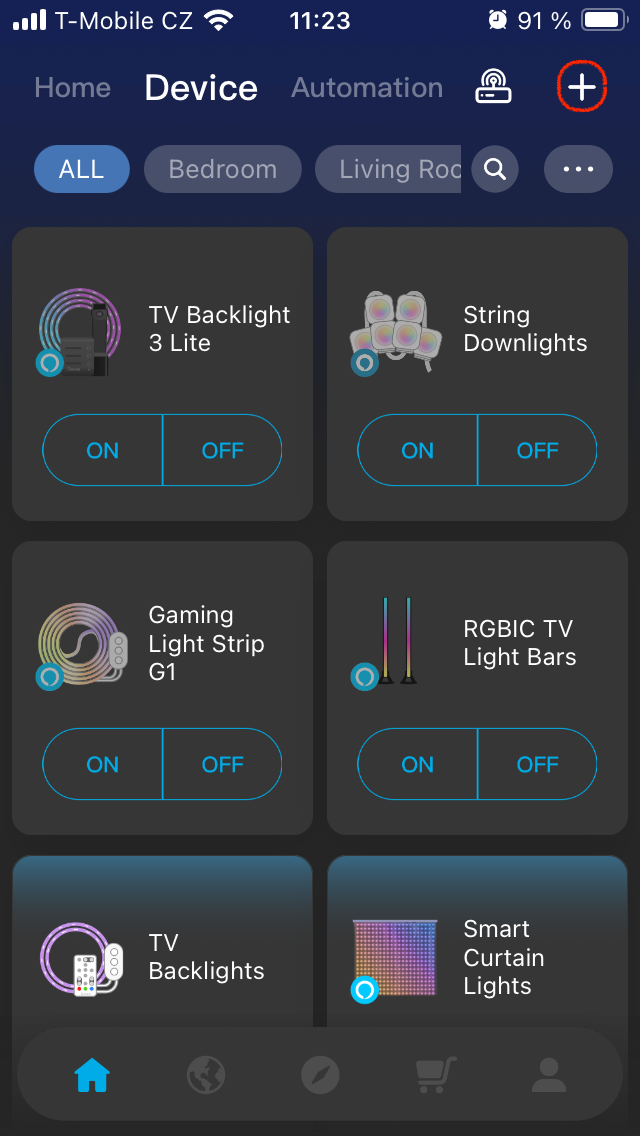Open the gateway hub icon
640x1136 pixels.
tap(492, 88)
